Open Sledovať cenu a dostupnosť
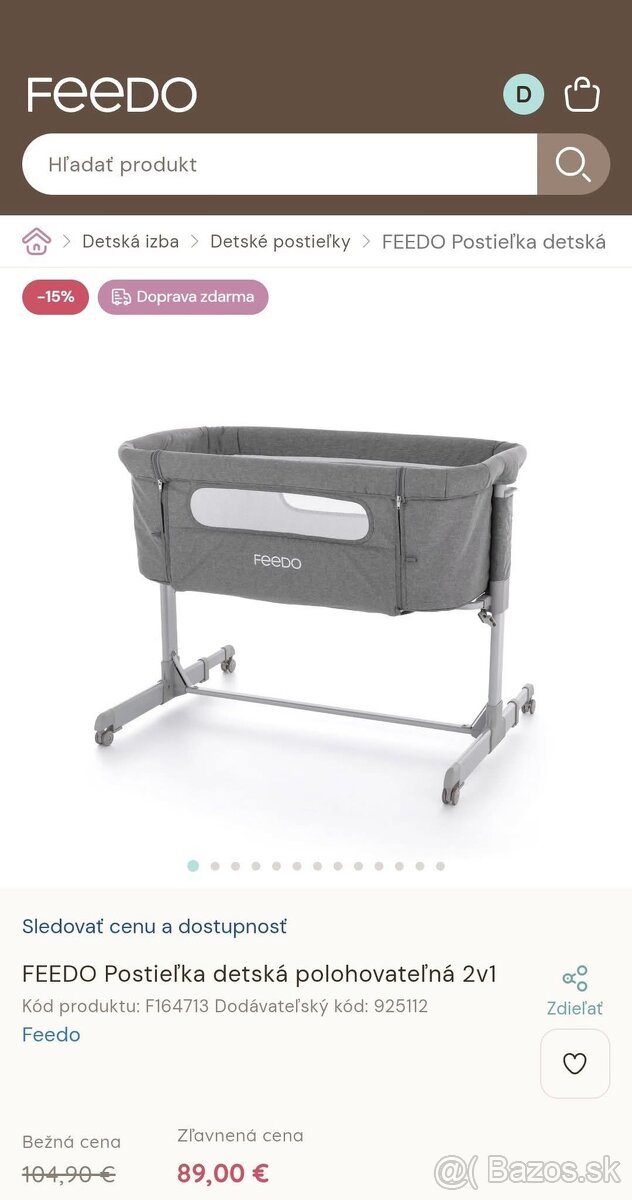 tap(155, 926)
